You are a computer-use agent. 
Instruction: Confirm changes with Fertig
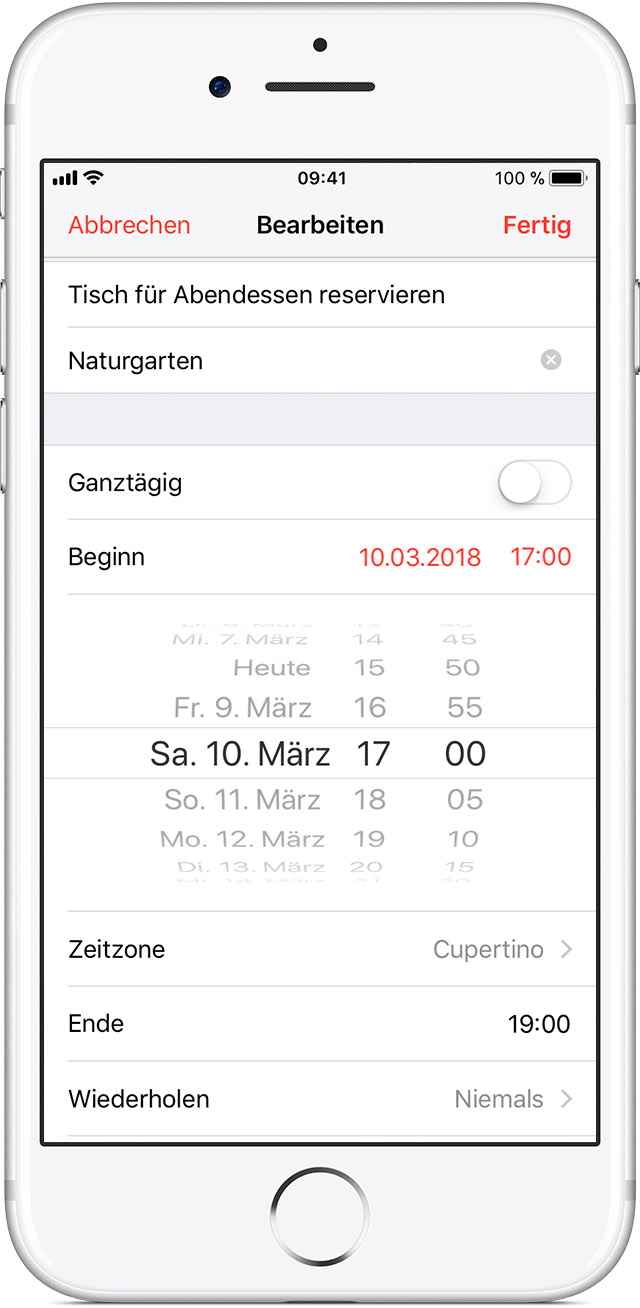(x=537, y=225)
